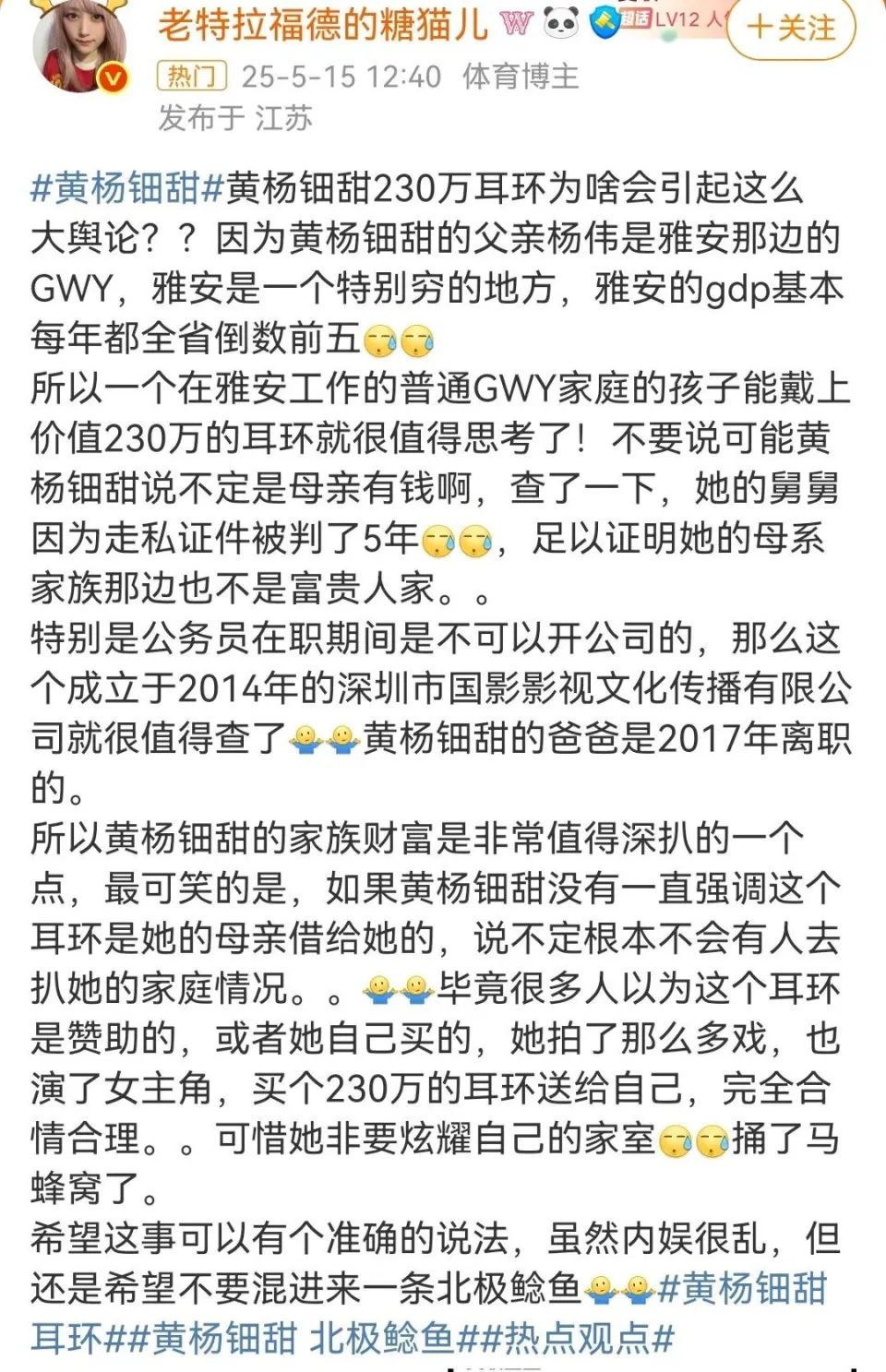Image resolution: width=886 pixels, height=1372 pixels.
Task: Follow this user with the +关注 button
Action: point(791,28)
